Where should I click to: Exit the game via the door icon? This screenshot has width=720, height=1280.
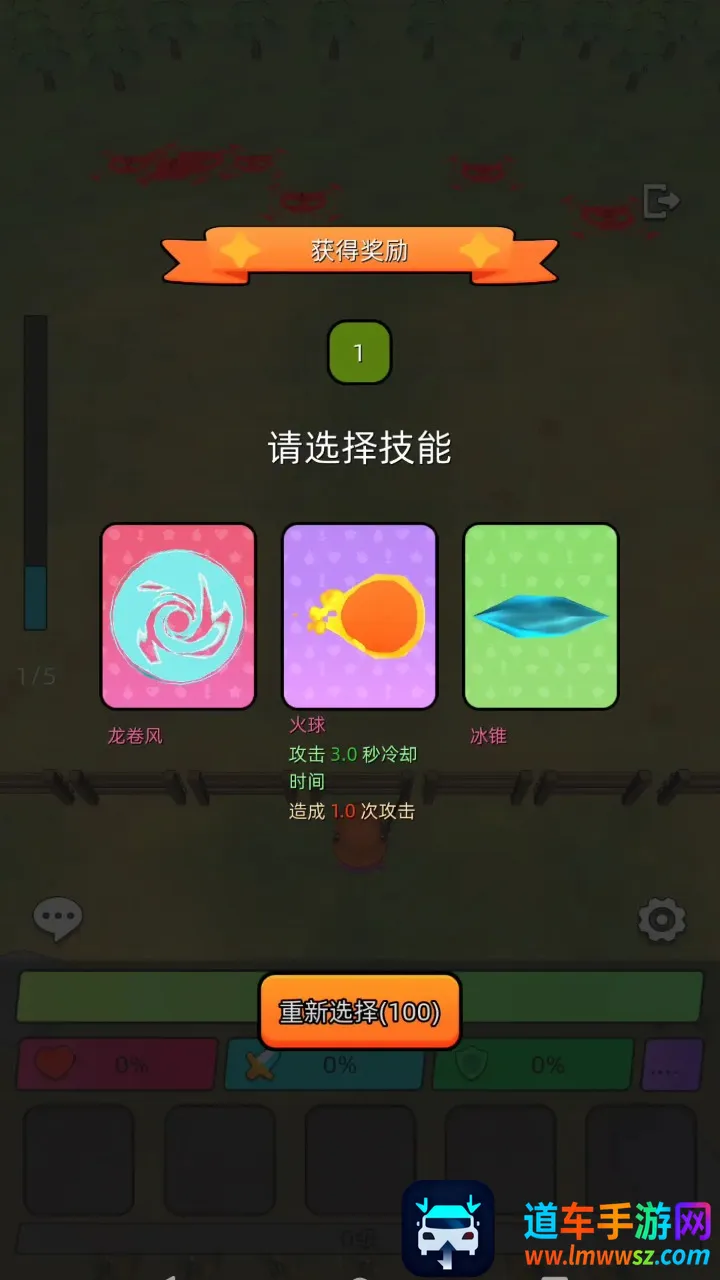pos(660,201)
